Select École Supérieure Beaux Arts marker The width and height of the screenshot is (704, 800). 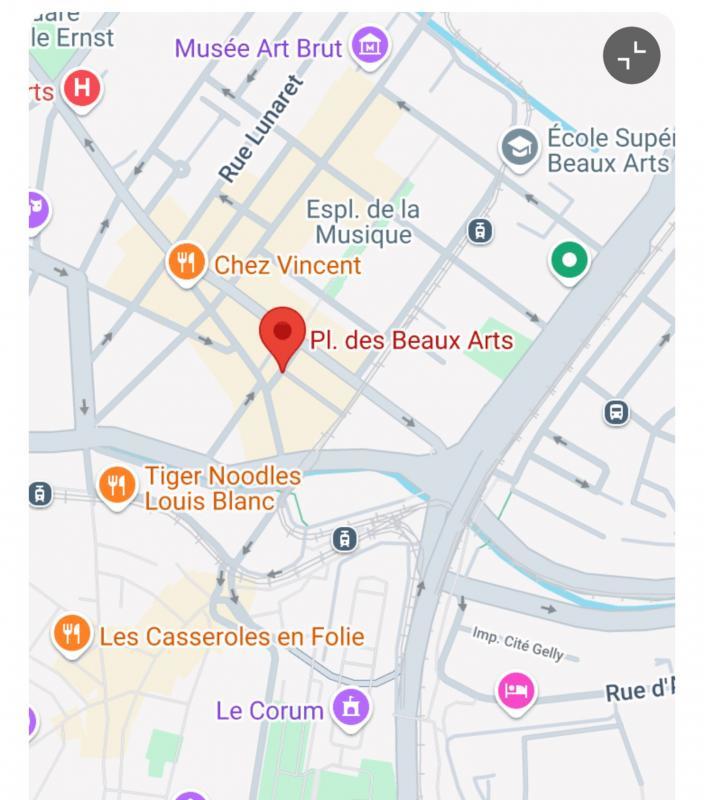[x=520, y=148]
